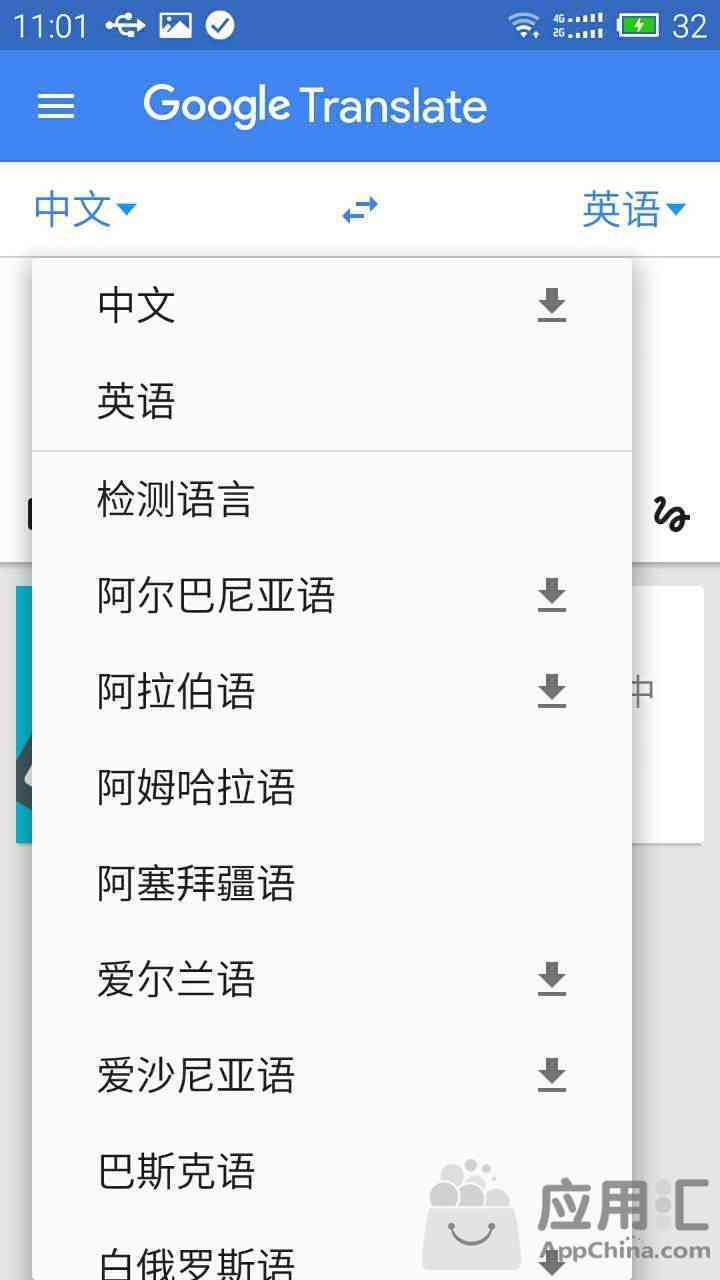Download the 爱沙尼亚语 offline pack
Screen dimensions: 720x1280
coord(552,1075)
